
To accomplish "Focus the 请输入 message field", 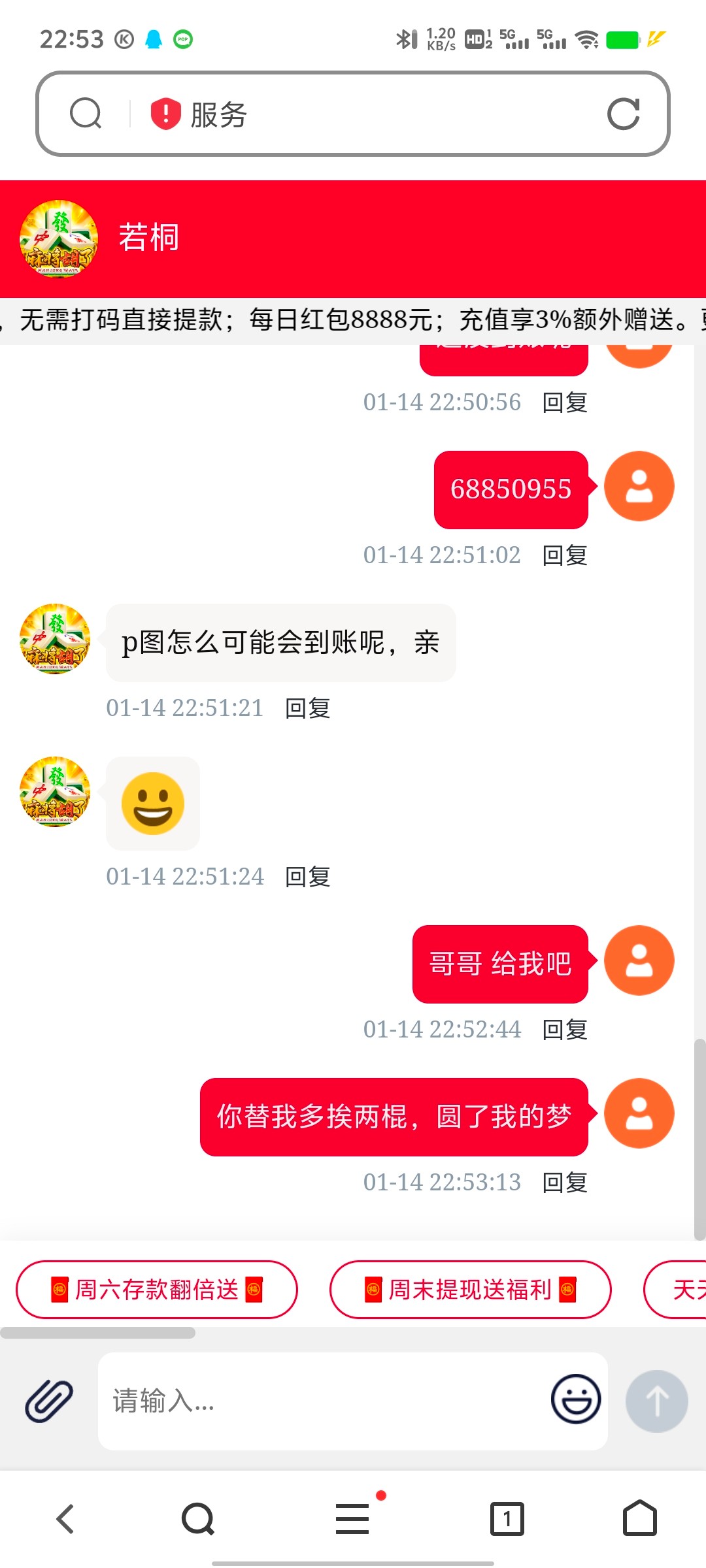I will 320,1401.
